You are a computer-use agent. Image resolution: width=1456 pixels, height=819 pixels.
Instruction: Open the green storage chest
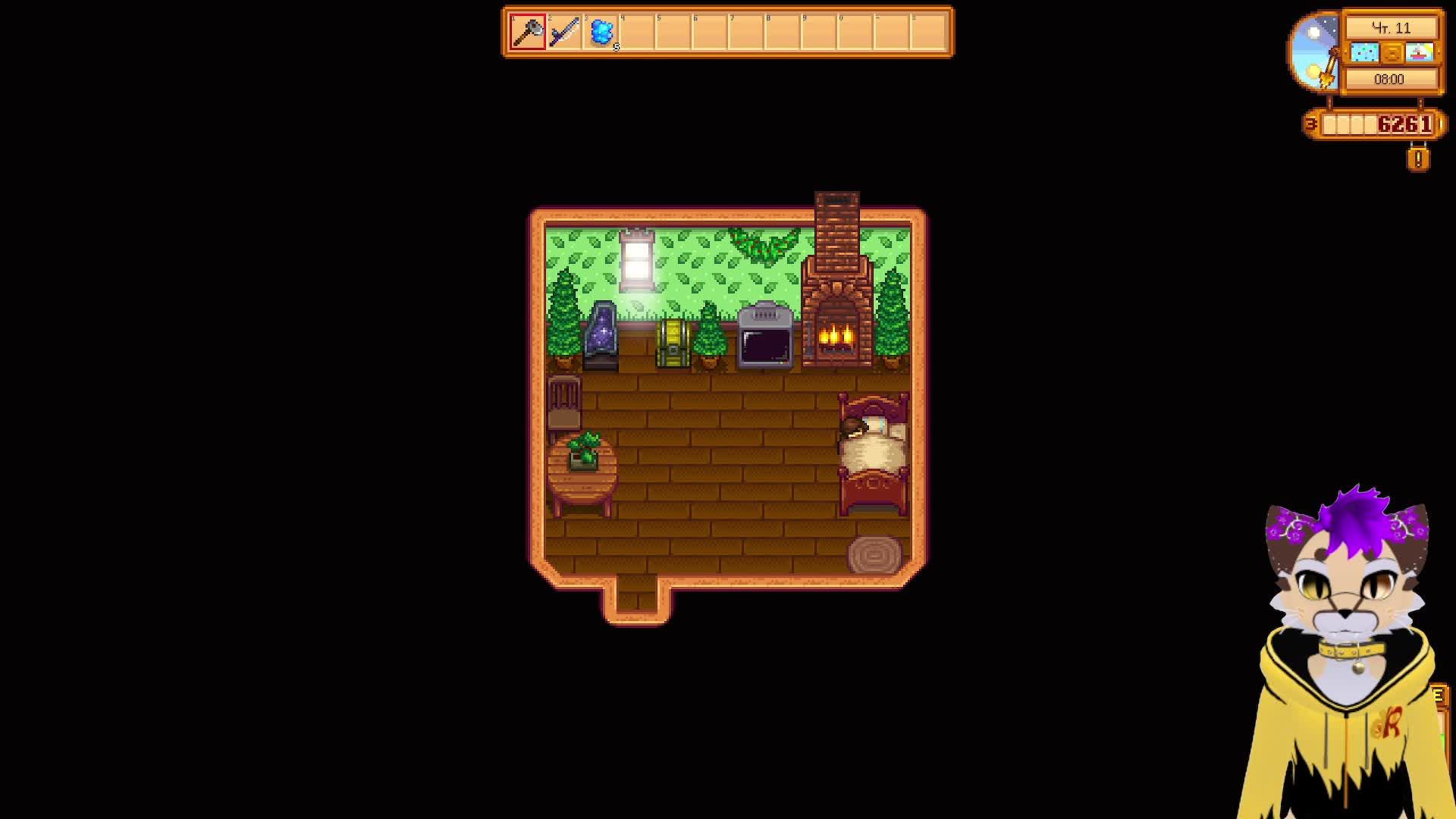click(673, 344)
